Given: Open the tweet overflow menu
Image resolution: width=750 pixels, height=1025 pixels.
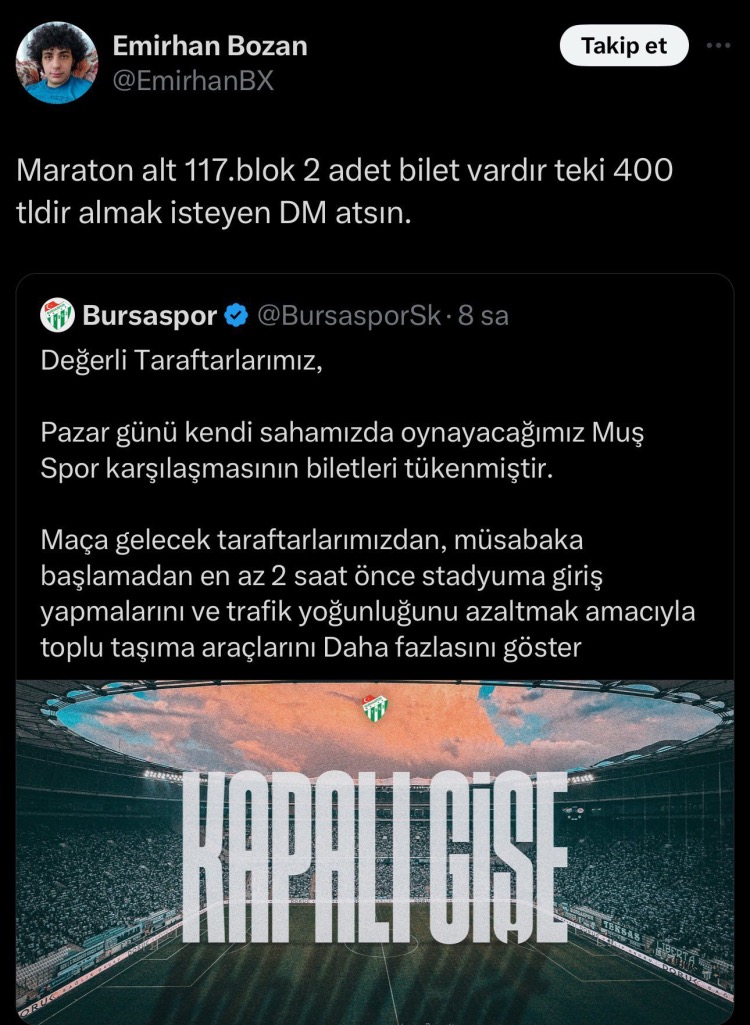Looking at the screenshot, I should [x=718, y=46].
